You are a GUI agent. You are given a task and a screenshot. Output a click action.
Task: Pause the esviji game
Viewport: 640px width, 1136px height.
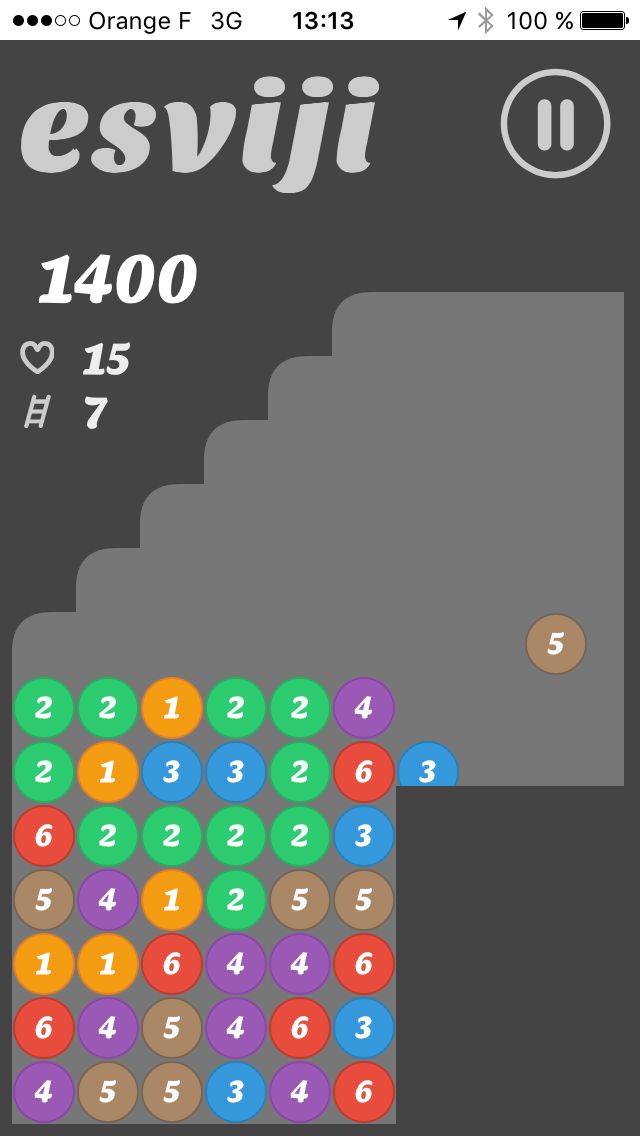point(555,123)
